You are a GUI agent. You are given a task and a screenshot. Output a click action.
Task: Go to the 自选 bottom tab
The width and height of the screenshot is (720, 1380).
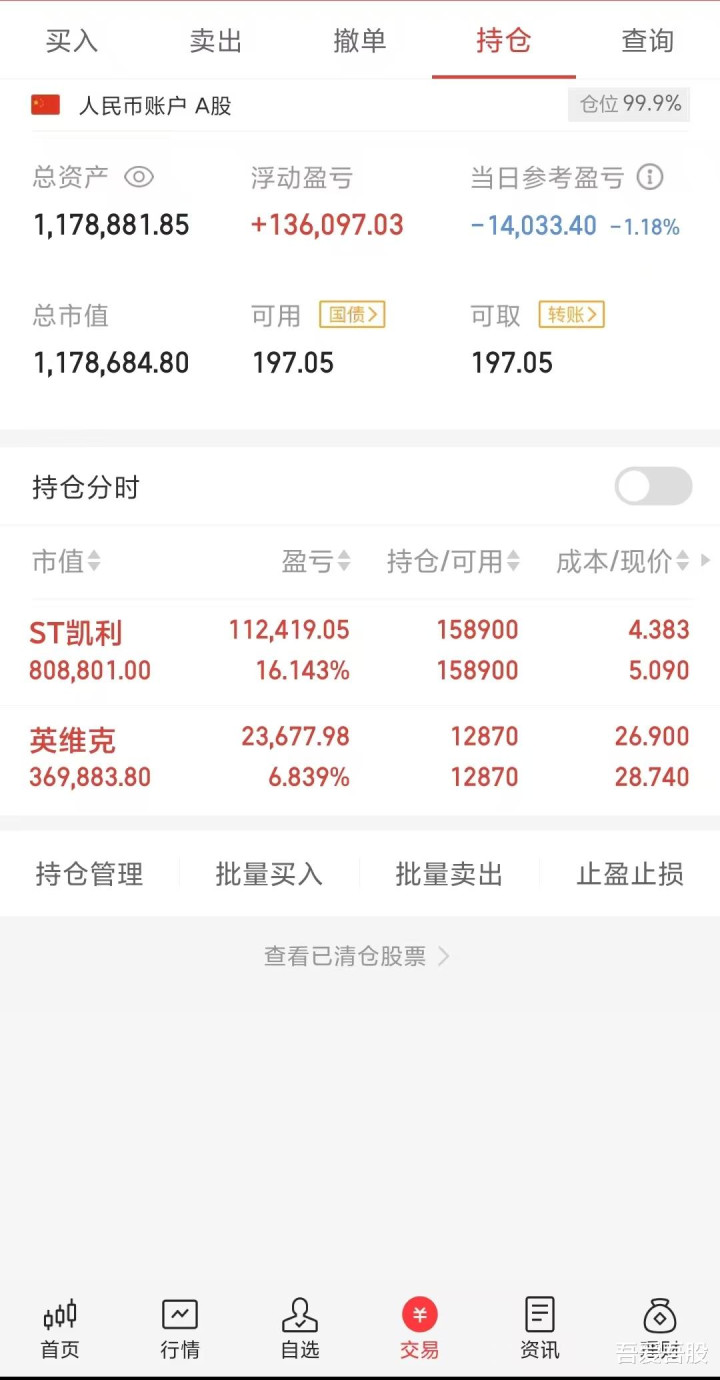(300, 1329)
